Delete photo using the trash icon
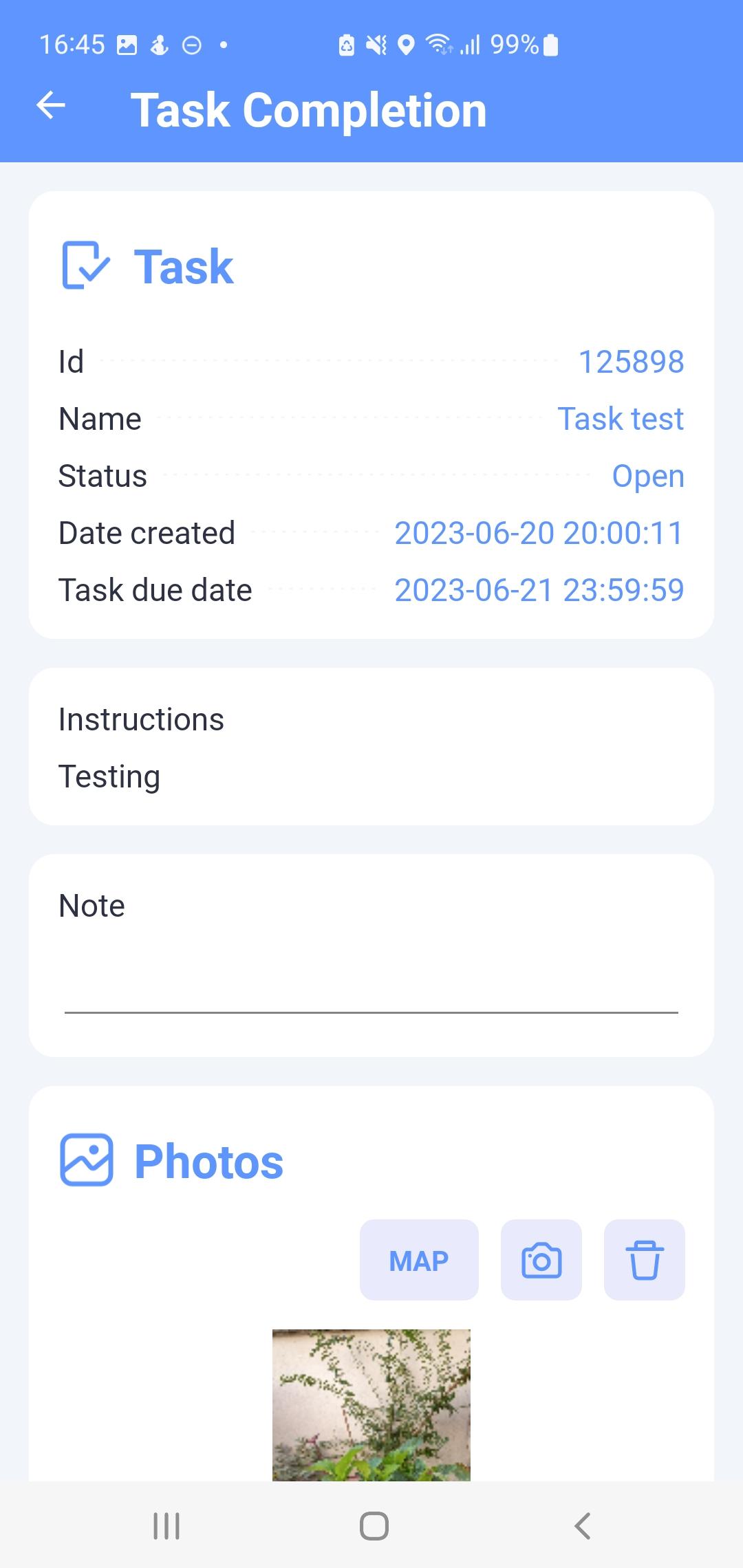 (x=644, y=1261)
